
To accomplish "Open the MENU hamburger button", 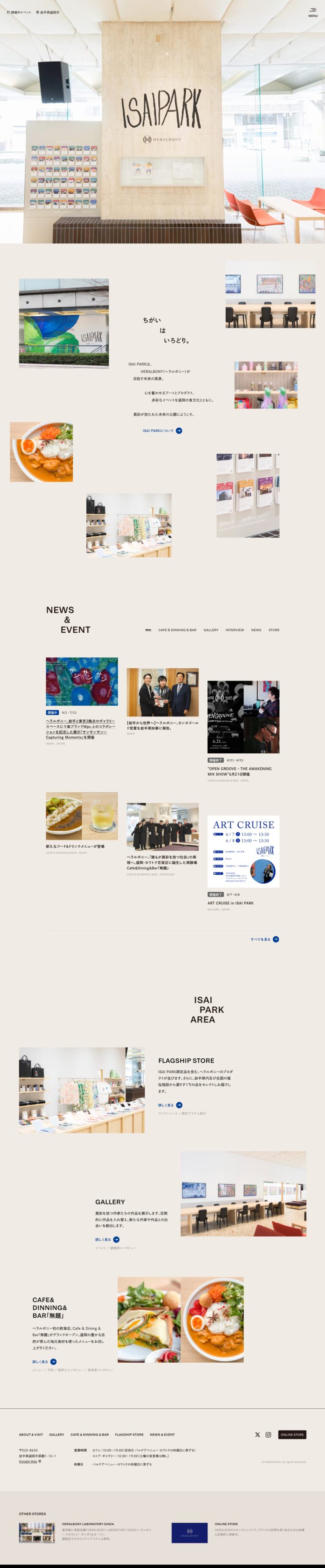I will (x=312, y=12).
